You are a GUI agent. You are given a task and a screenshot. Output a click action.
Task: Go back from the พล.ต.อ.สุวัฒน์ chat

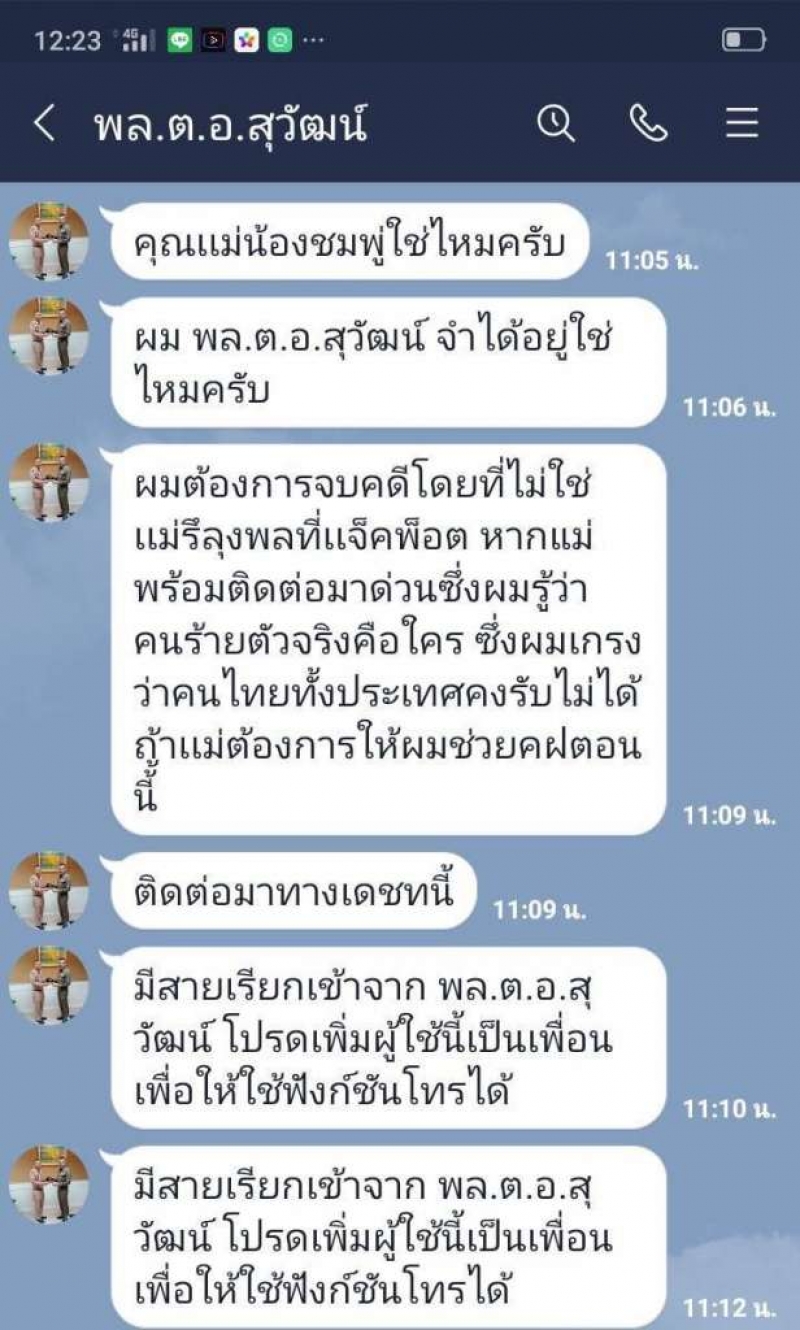tap(45, 124)
